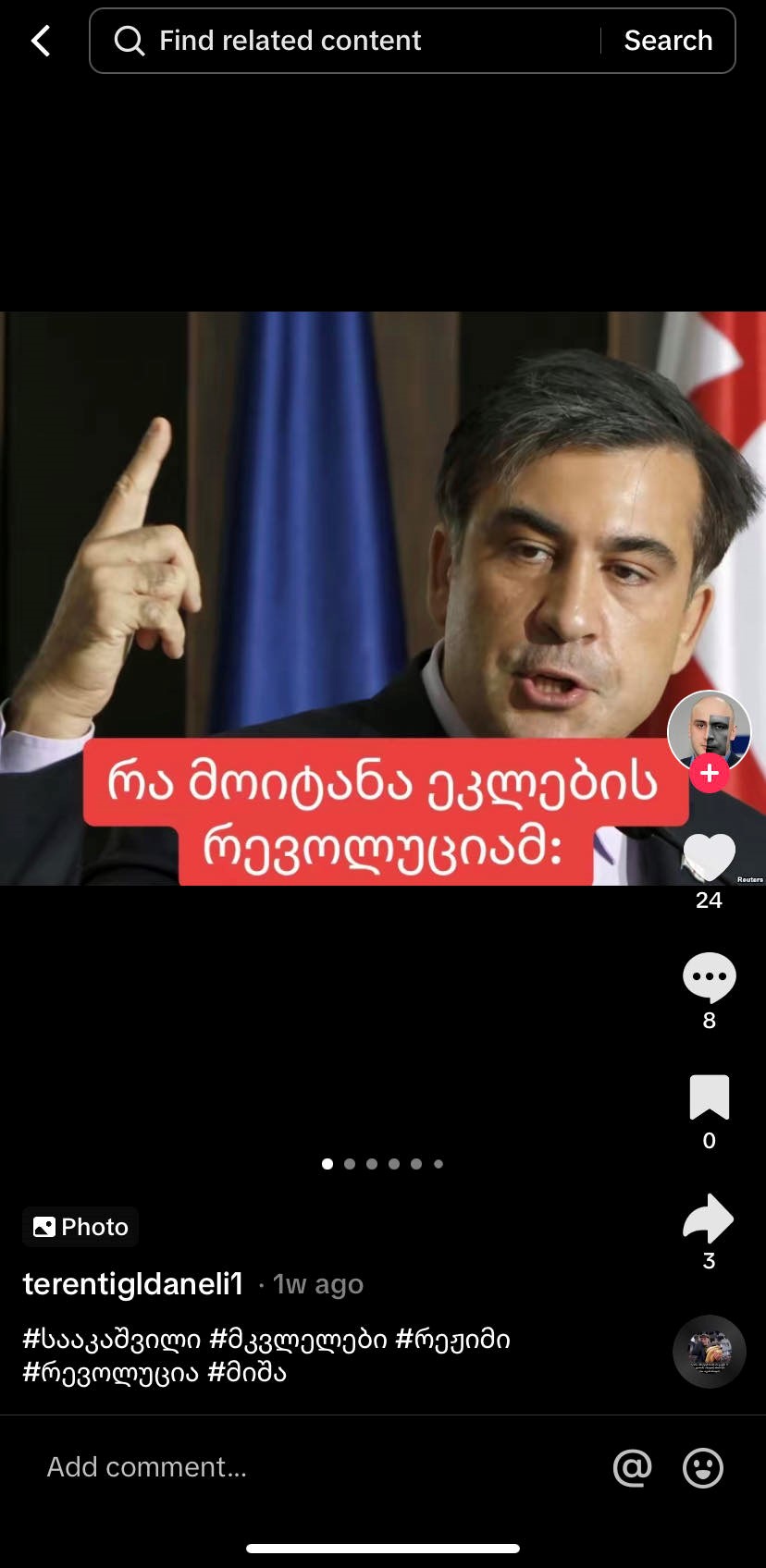Share this post with the arrow icon
This screenshot has width=766, height=1568.
709,1219
